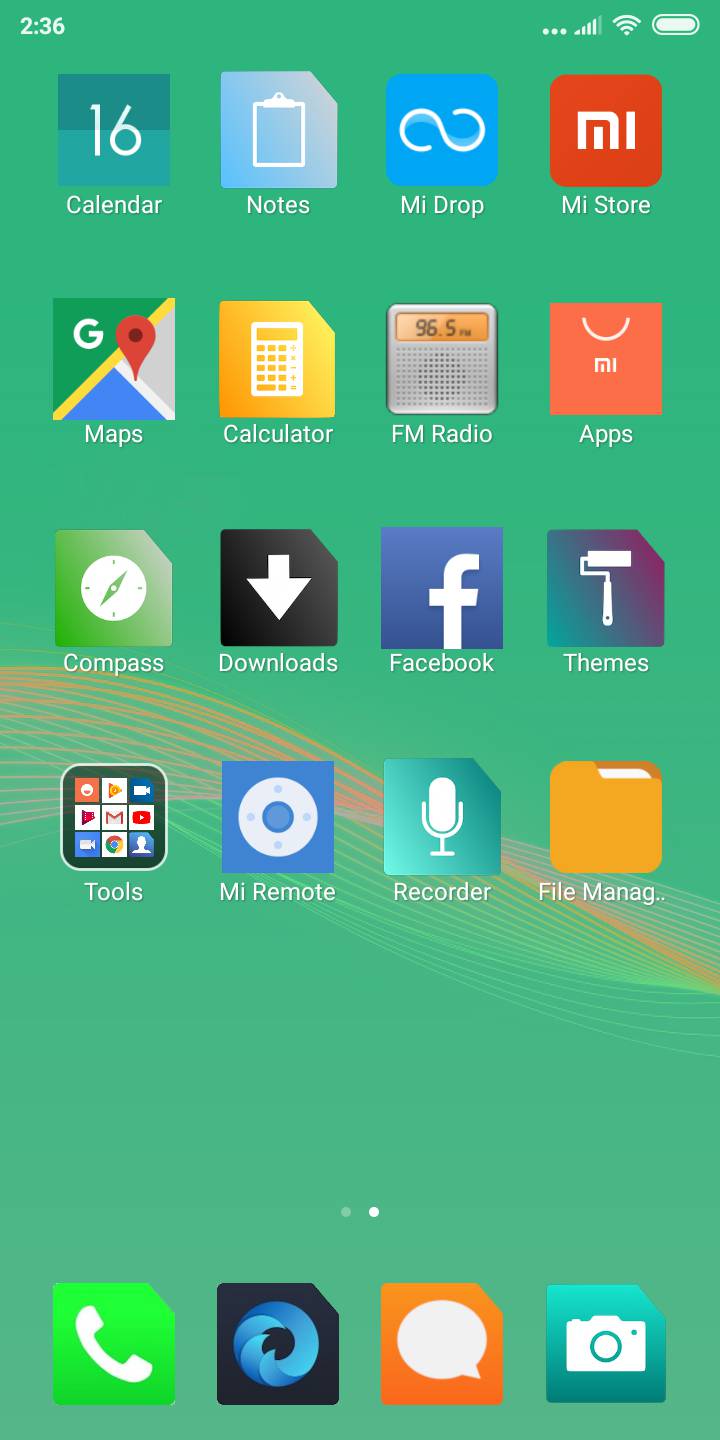Image resolution: width=720 pixels, height=1440 pixels.
Task: Launch the Mi Store app
Action: (x=606, y=130)
